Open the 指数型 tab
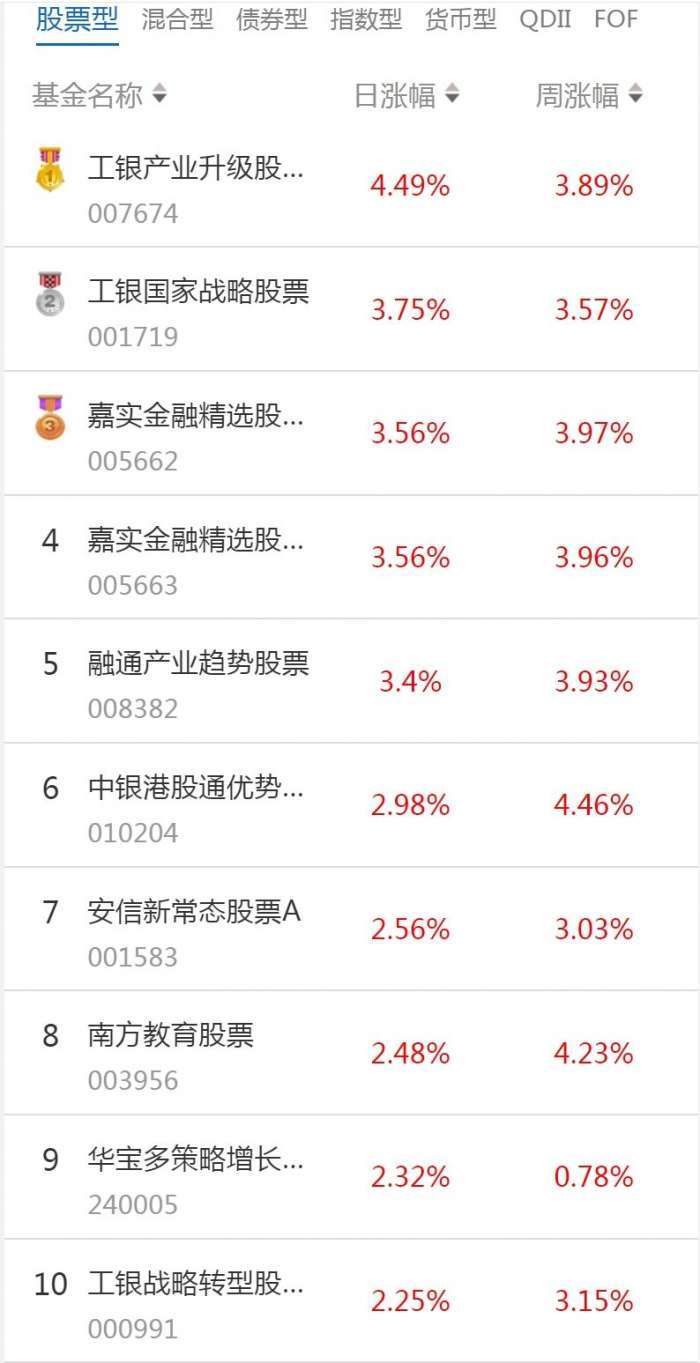 click(x=366, y=19)
